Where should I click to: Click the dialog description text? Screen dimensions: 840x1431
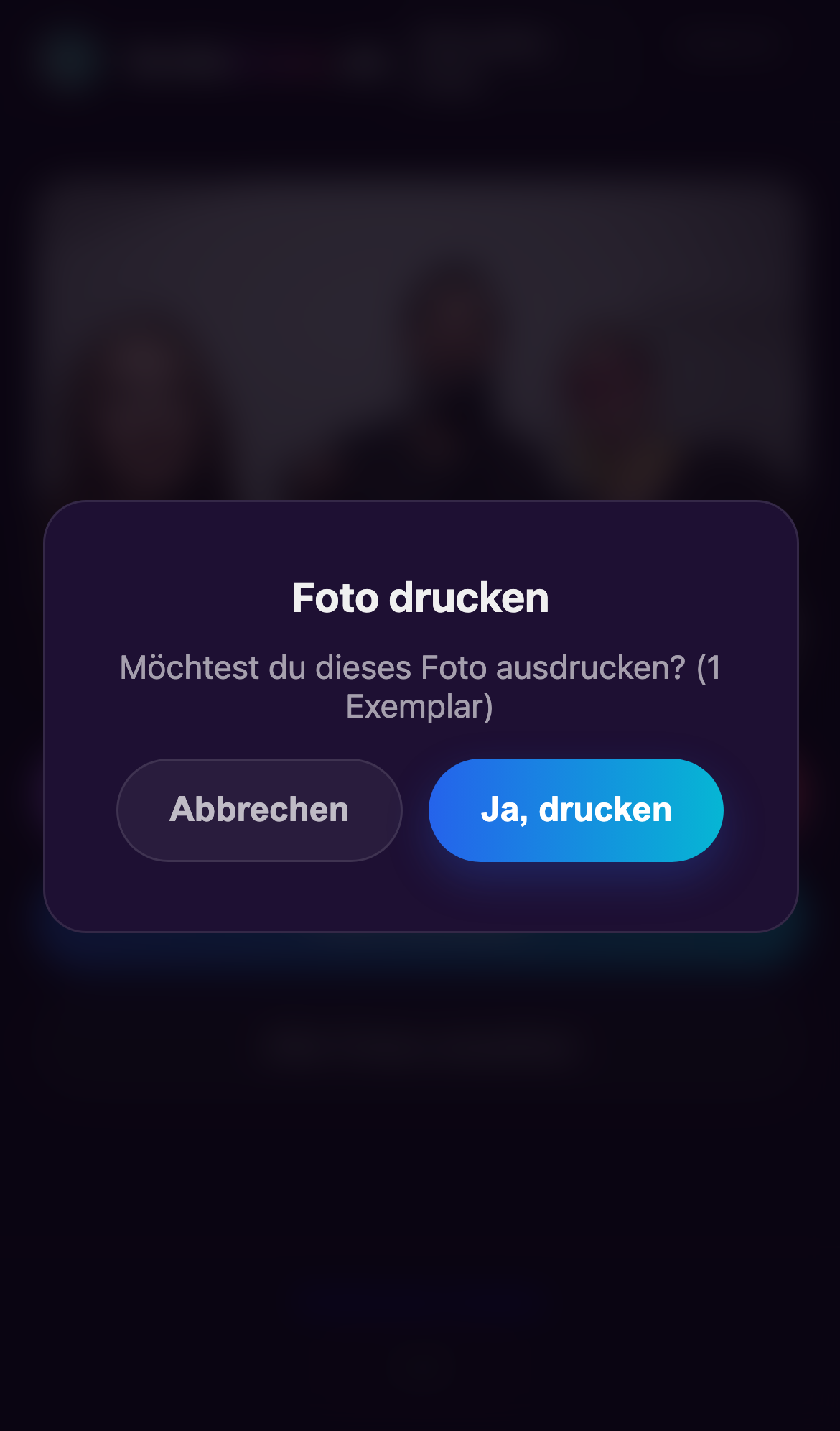419,686
